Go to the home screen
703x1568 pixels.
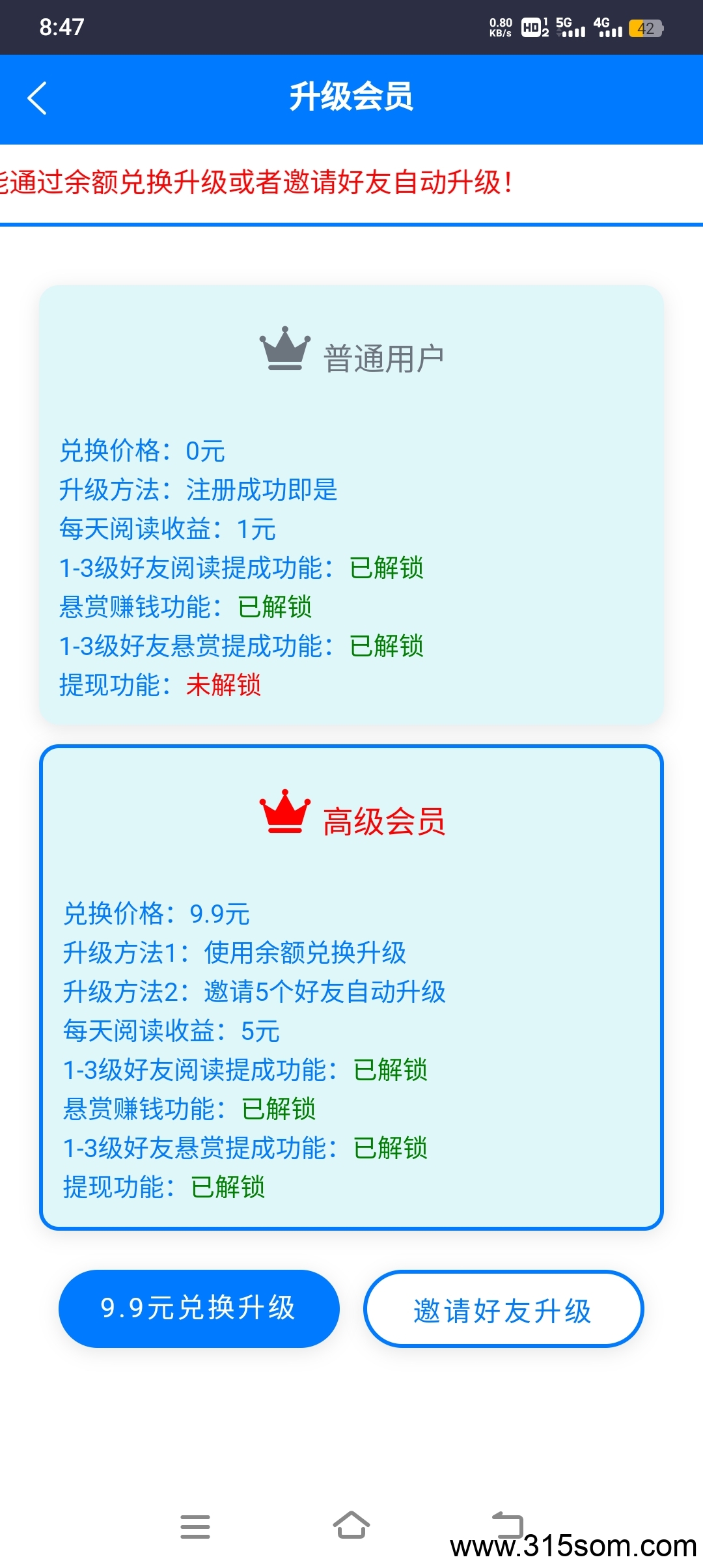[351, 1525]
